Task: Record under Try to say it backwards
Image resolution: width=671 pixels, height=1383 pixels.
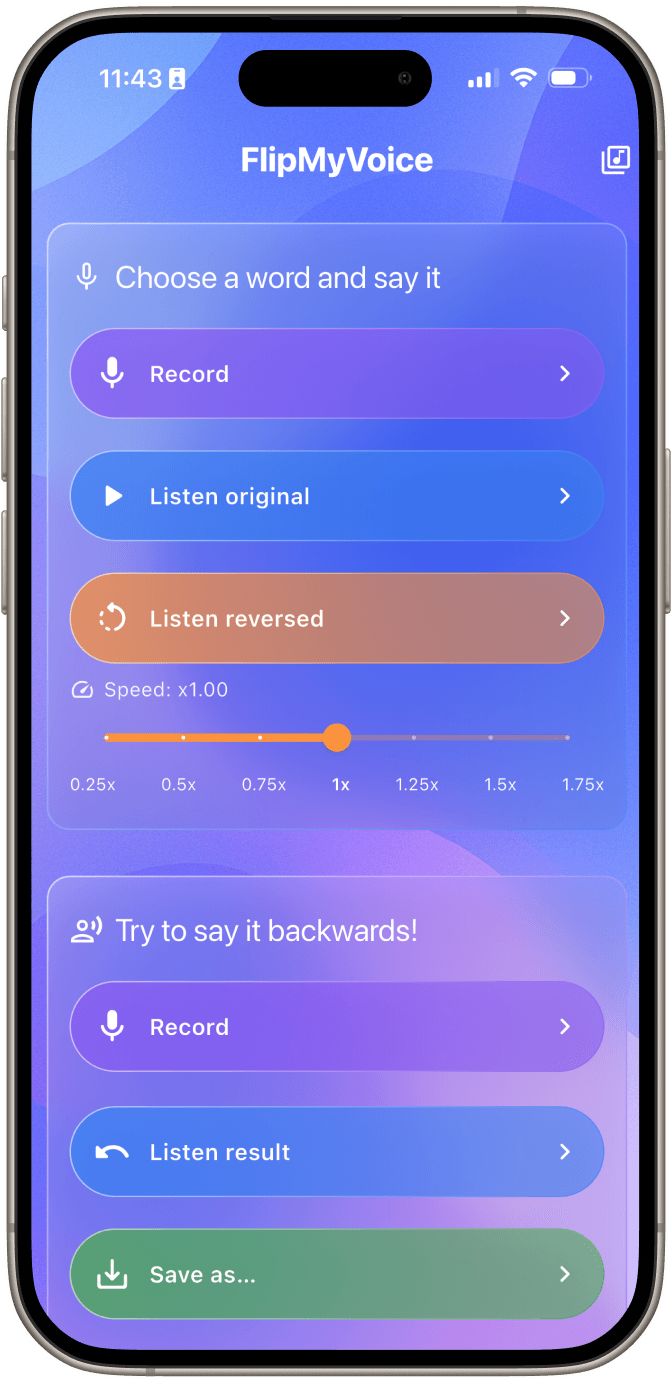Action: (336, 1027)
